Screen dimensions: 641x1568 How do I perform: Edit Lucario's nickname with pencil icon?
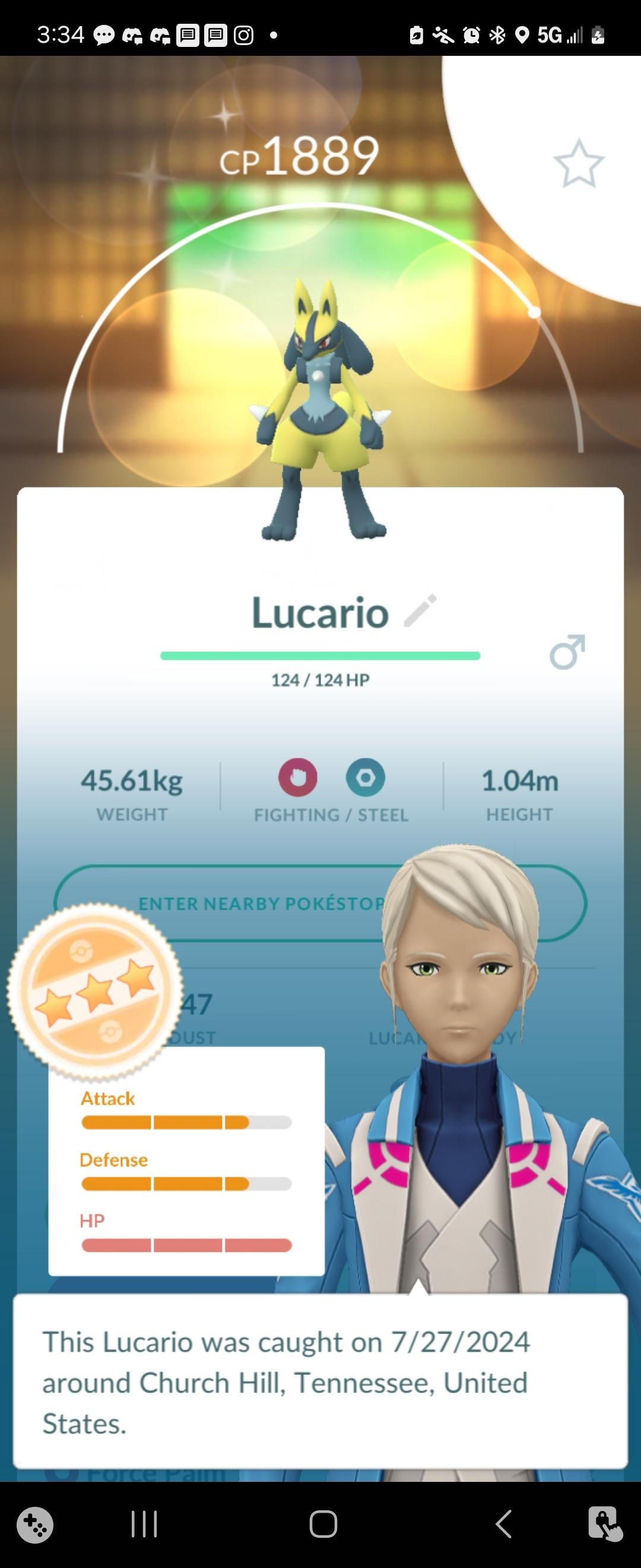click(x=420, y=611)
